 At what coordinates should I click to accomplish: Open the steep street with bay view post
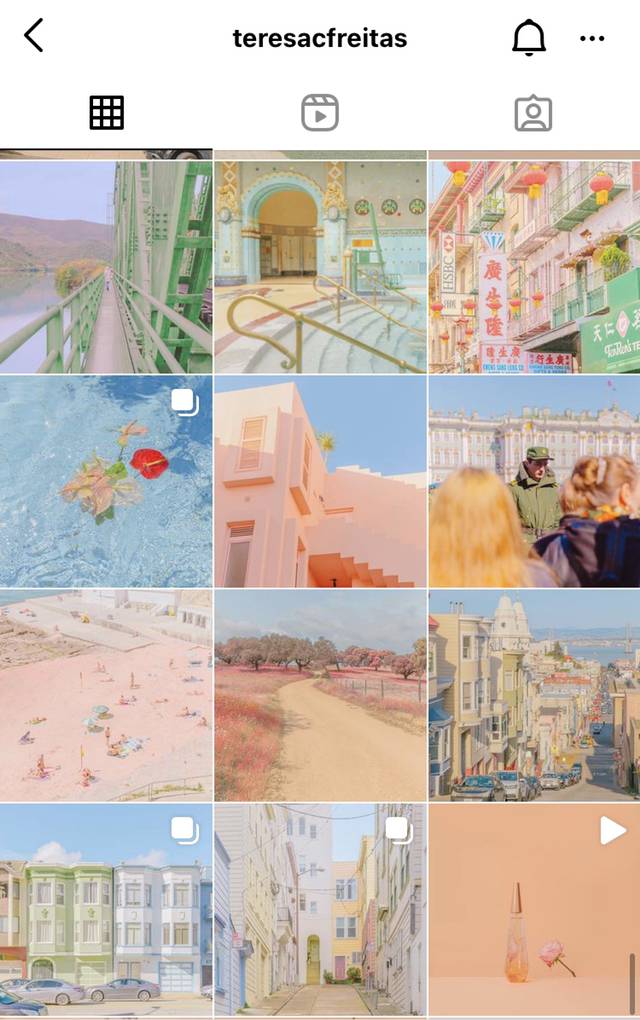point(534,695)
